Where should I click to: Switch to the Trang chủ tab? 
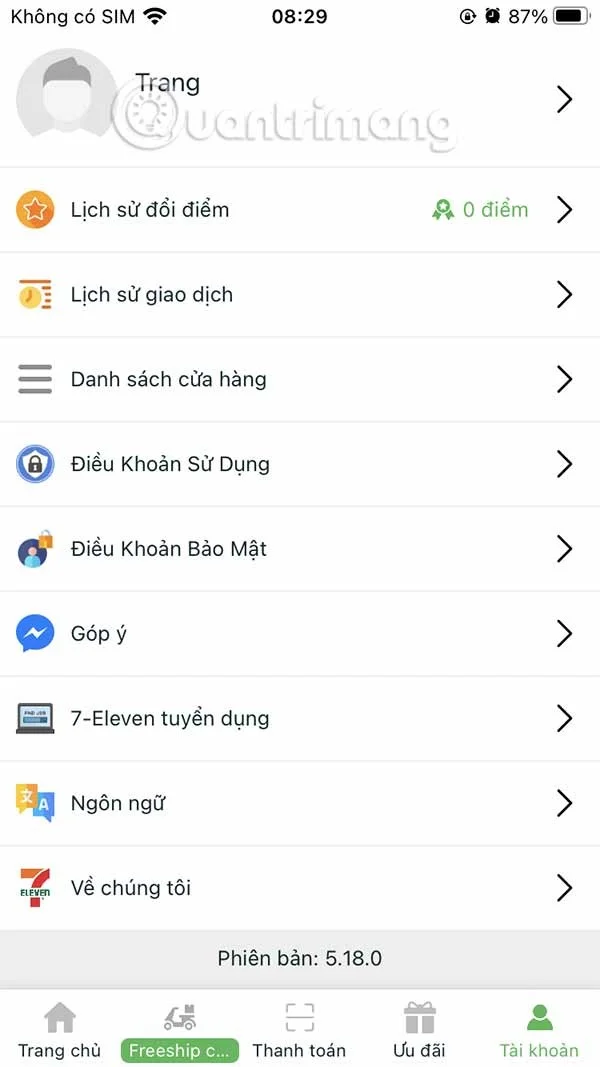tap(60, 1030)
